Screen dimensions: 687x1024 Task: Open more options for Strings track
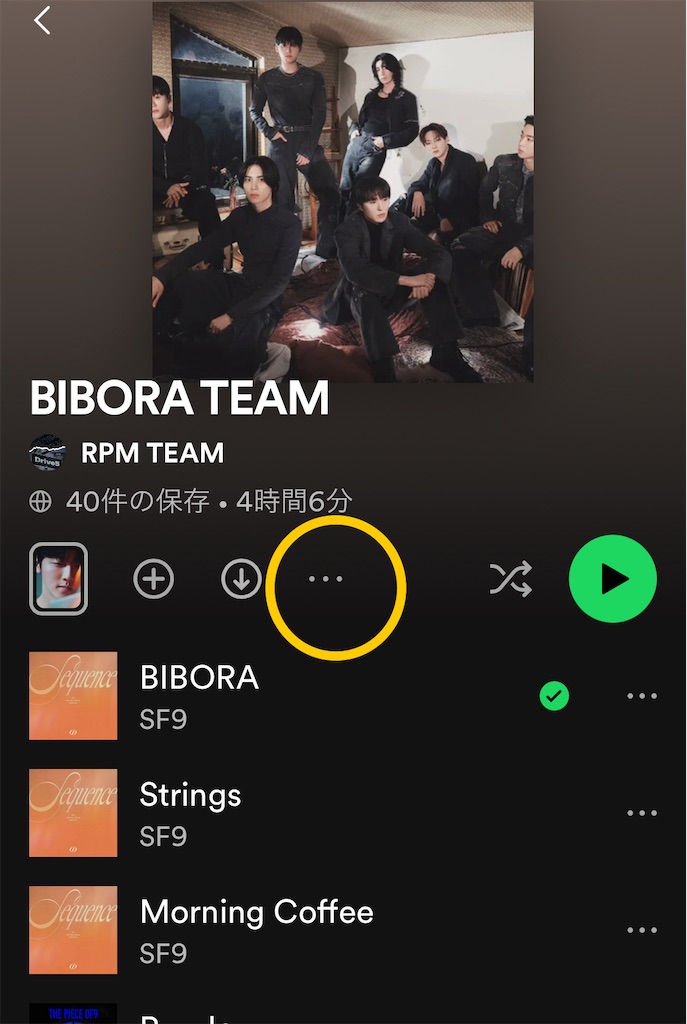click(641, 813)
